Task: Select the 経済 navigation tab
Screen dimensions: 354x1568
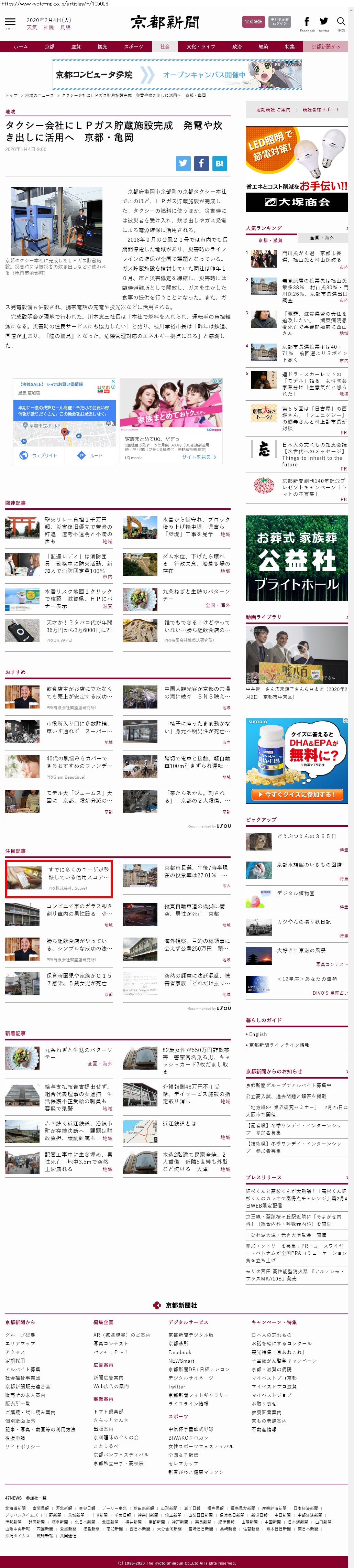Action: [x=263, y=47]
